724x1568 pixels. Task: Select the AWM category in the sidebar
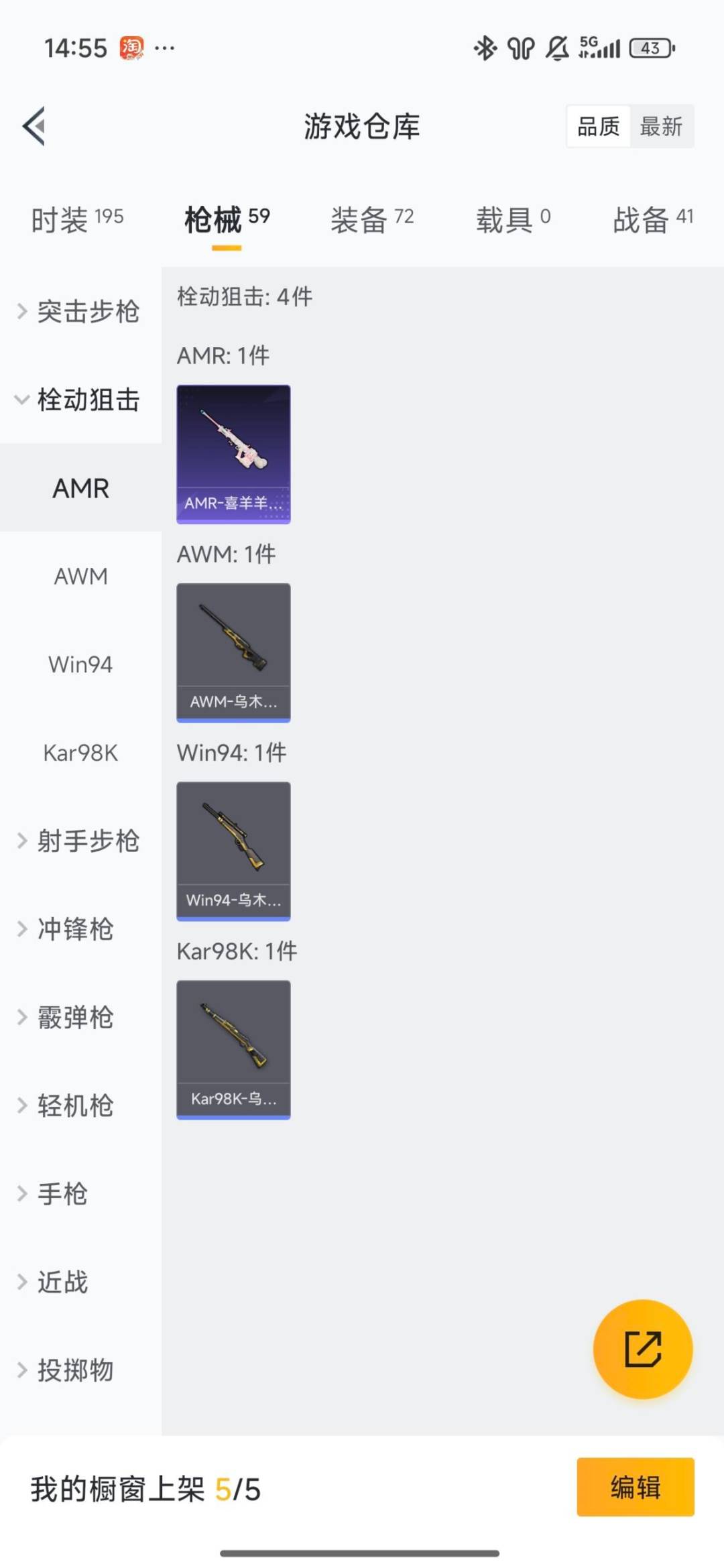80,576
